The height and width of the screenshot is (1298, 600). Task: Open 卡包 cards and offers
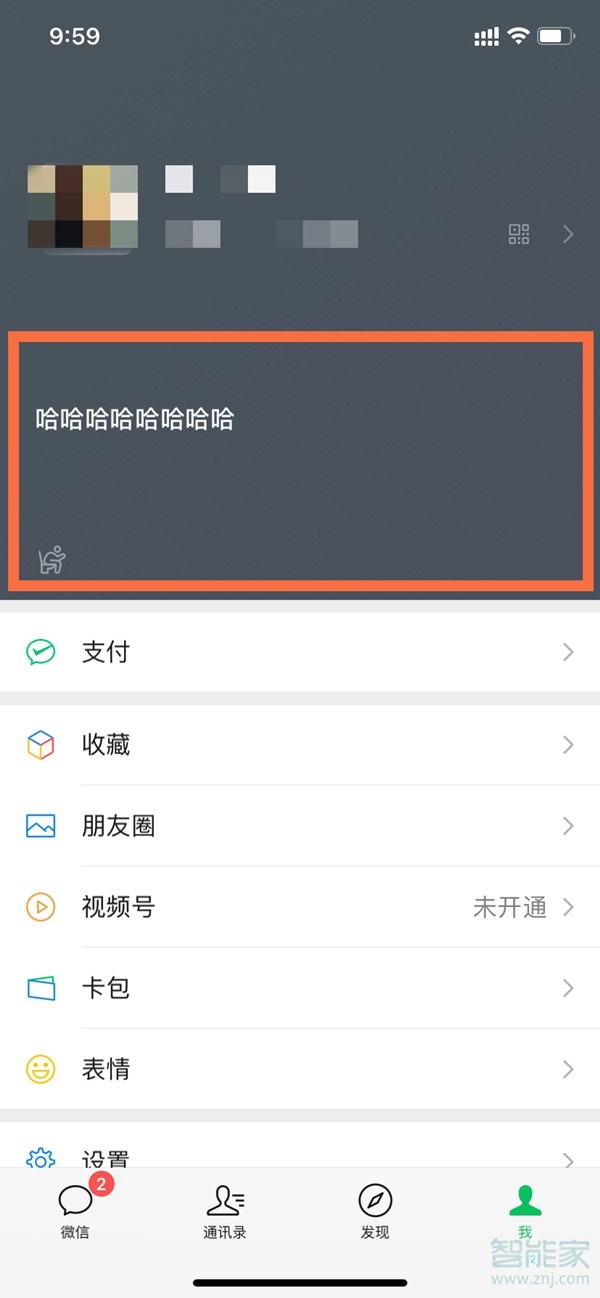tap(300, 988)
